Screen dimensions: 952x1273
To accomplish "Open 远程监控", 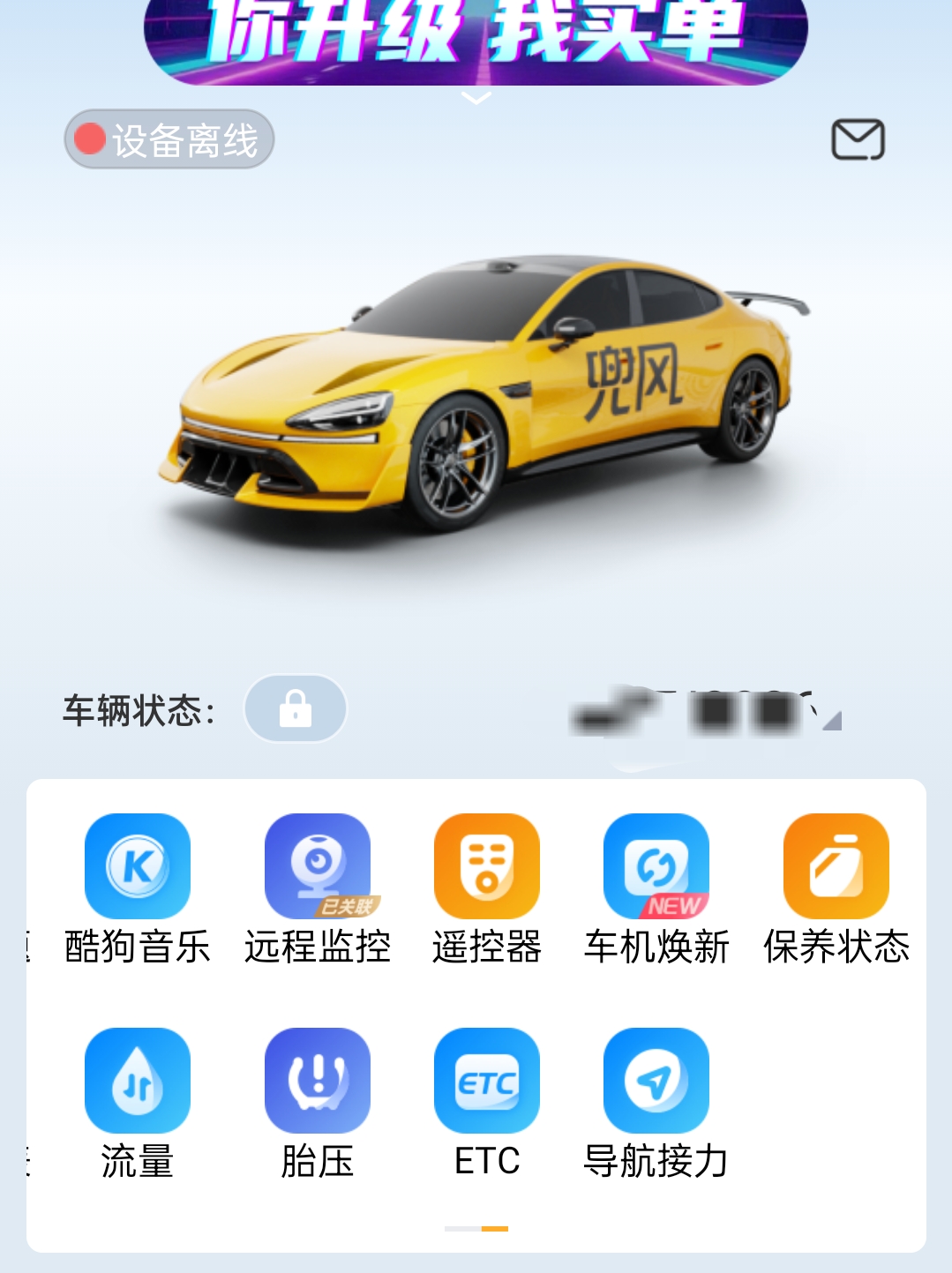I will [x=318, y=866].
